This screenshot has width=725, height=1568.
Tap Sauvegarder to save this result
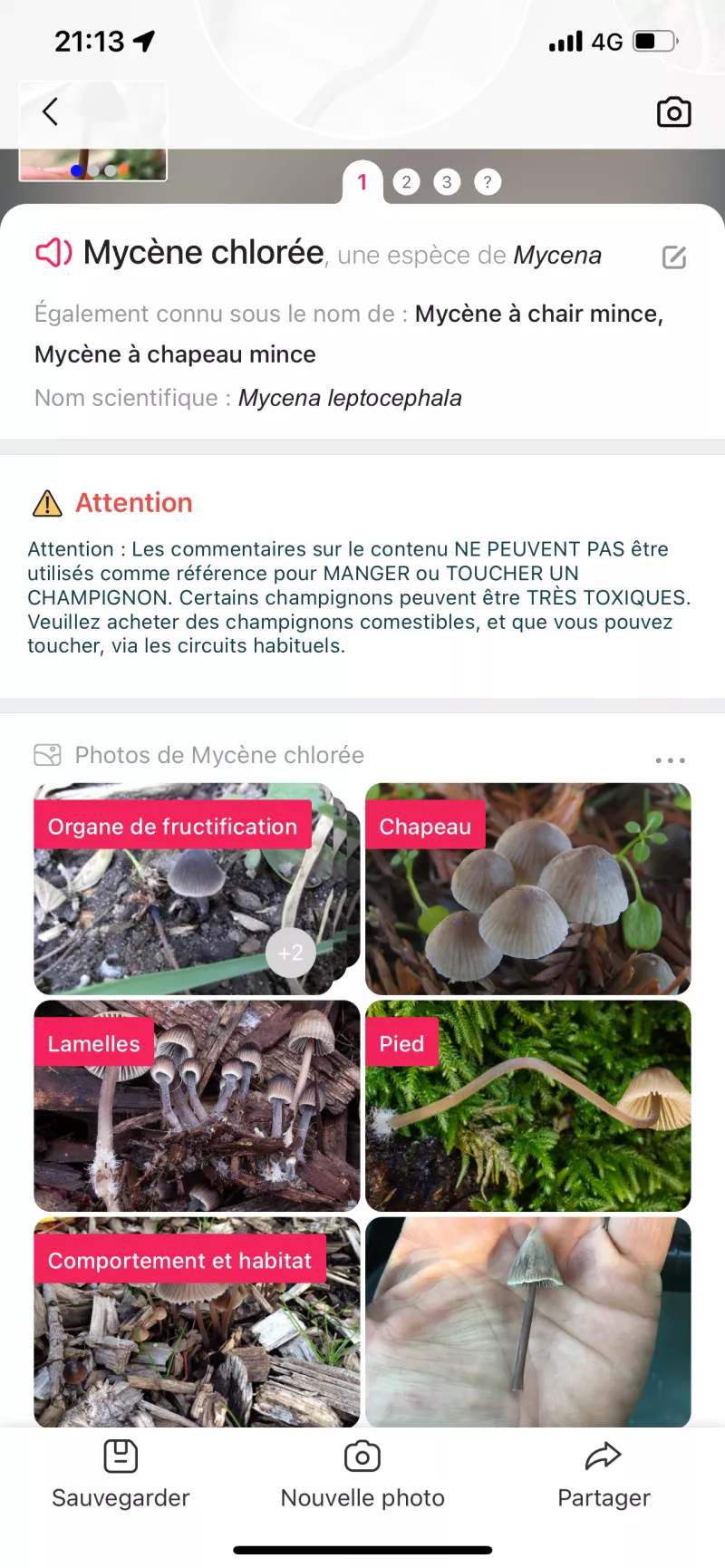click(x=121, y=1473)
